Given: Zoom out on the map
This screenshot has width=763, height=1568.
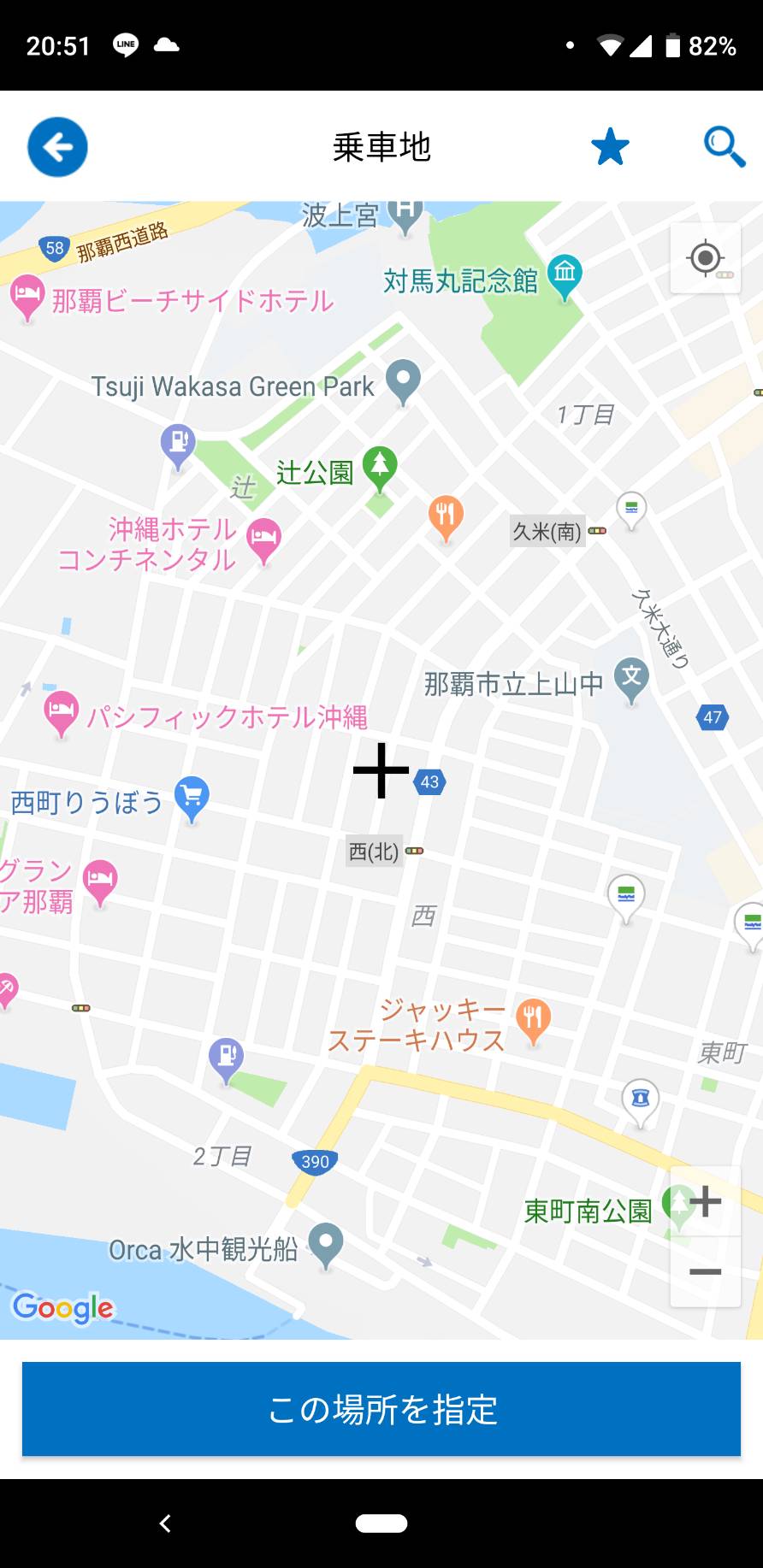Looking at the screenshot, I should coord(706,1272).
